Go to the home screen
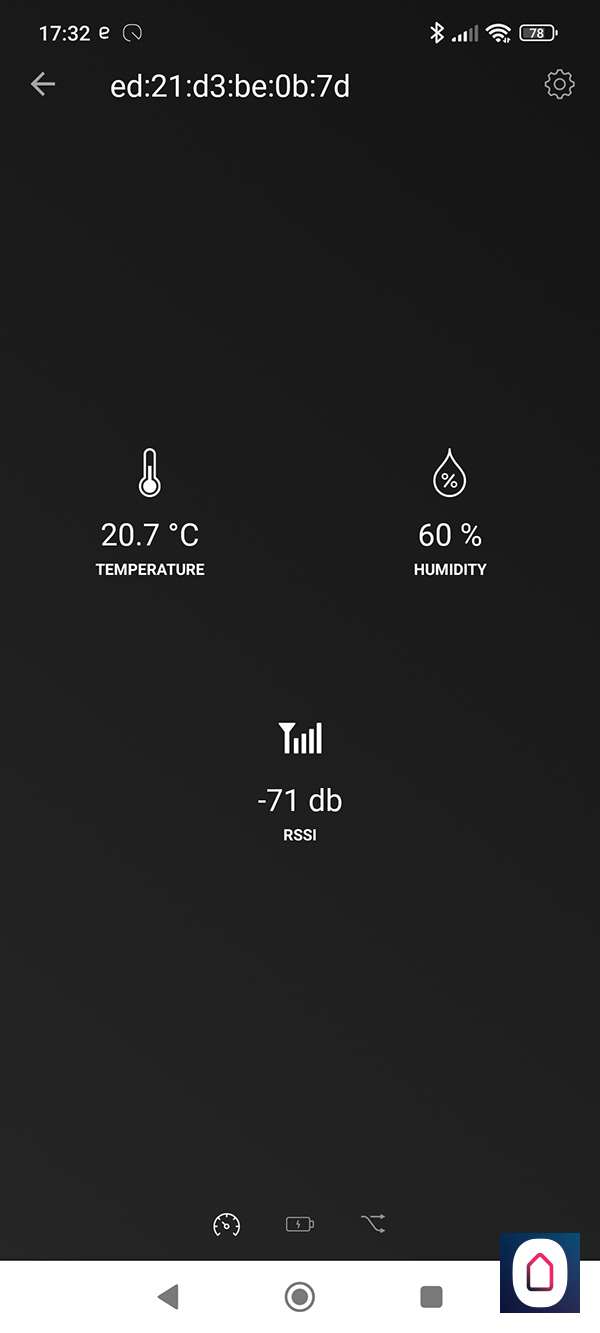 [299, 1297]
